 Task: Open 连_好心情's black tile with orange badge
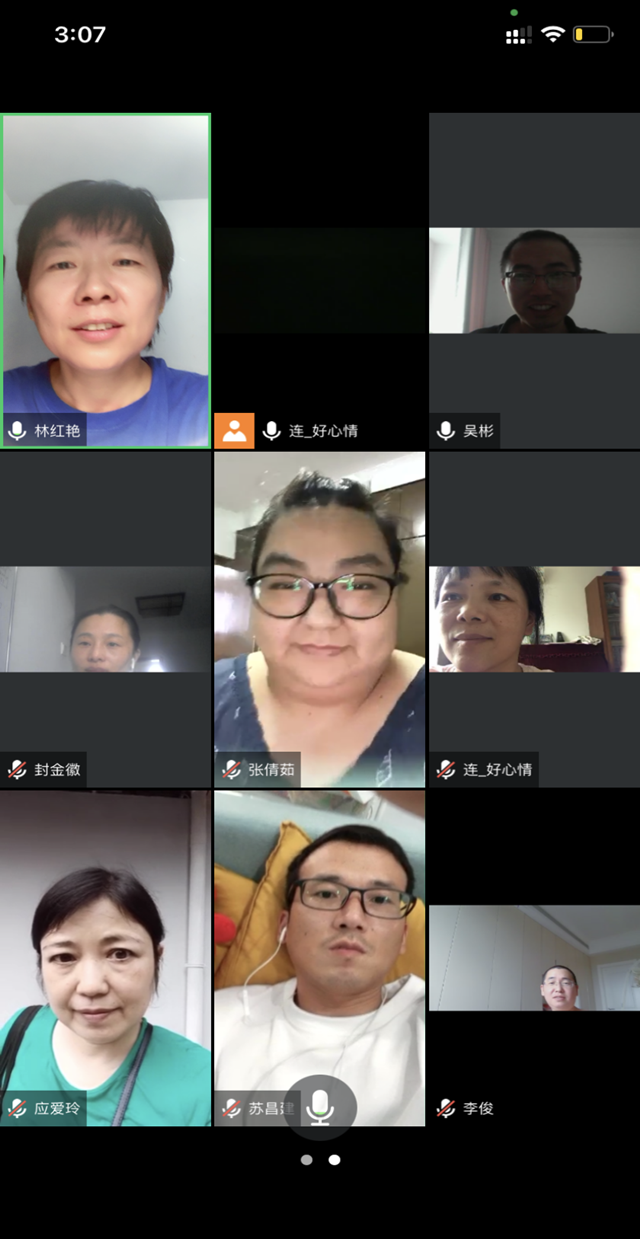point(320,281)
